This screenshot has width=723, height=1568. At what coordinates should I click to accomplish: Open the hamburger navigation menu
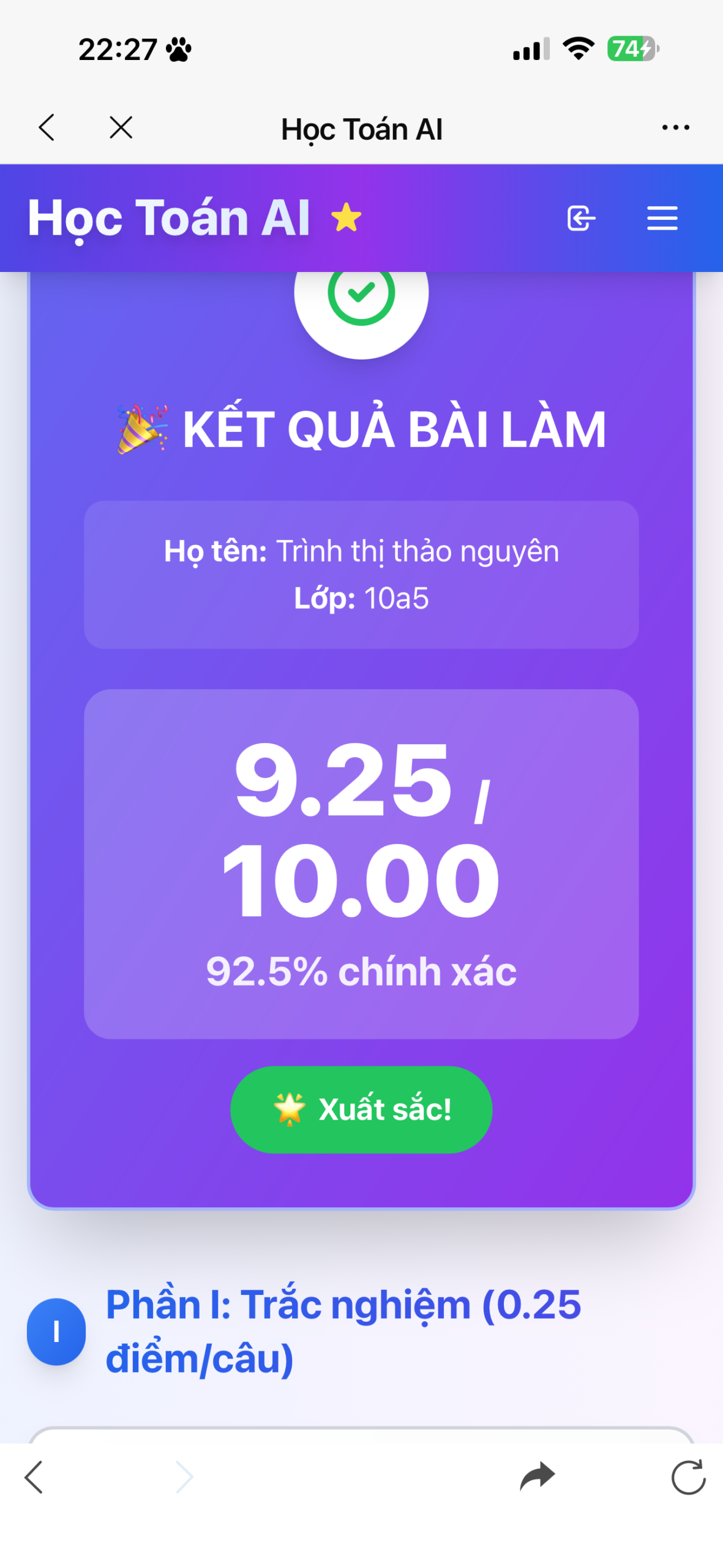tap(662, 218)
